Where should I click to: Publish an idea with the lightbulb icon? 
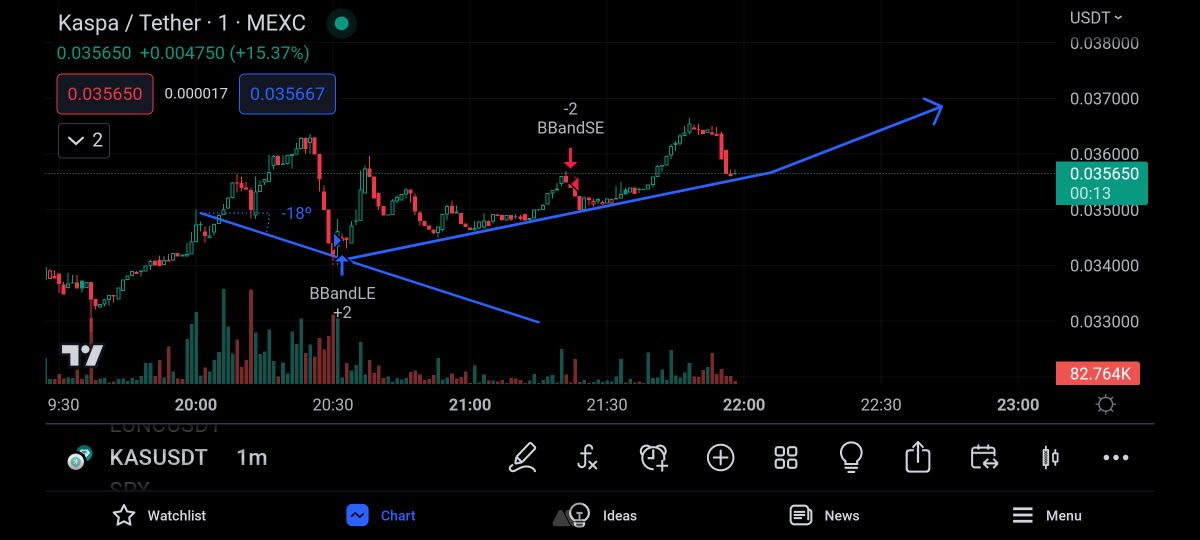(851, 458)
